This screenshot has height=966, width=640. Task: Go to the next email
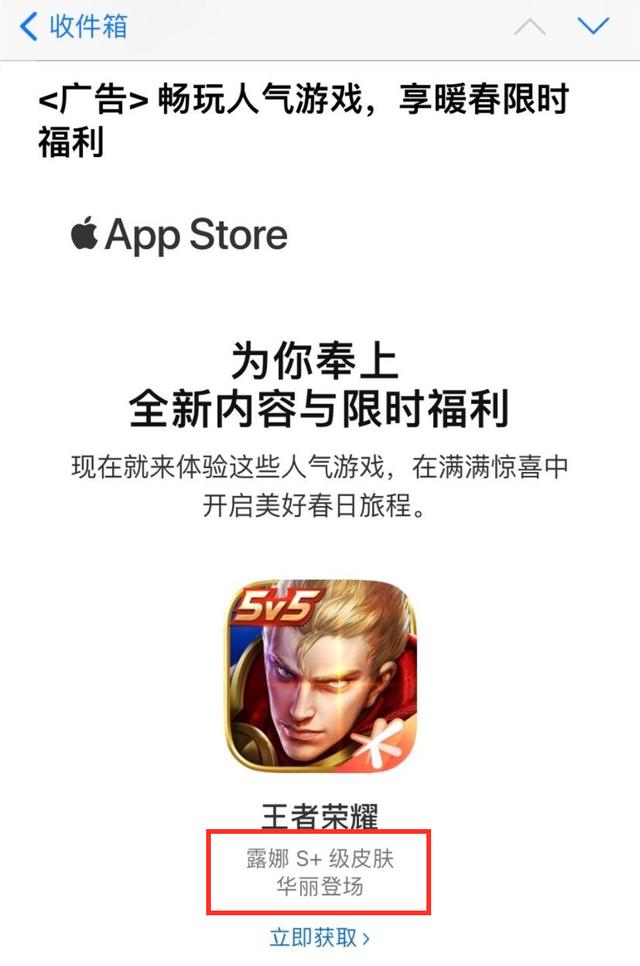click(594, 27)
